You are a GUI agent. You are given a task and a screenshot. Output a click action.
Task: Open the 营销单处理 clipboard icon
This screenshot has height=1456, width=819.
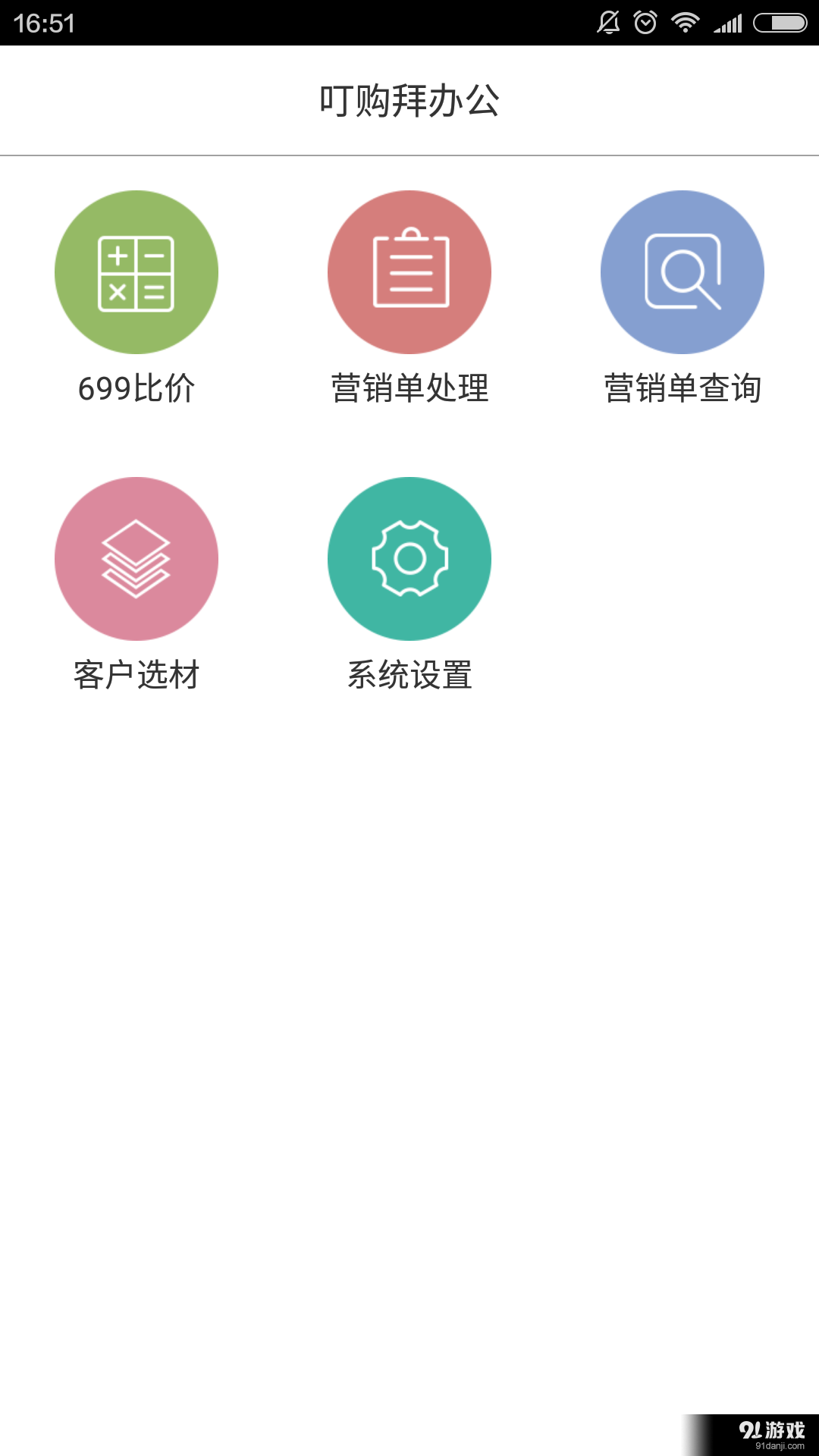coord(409,273)
